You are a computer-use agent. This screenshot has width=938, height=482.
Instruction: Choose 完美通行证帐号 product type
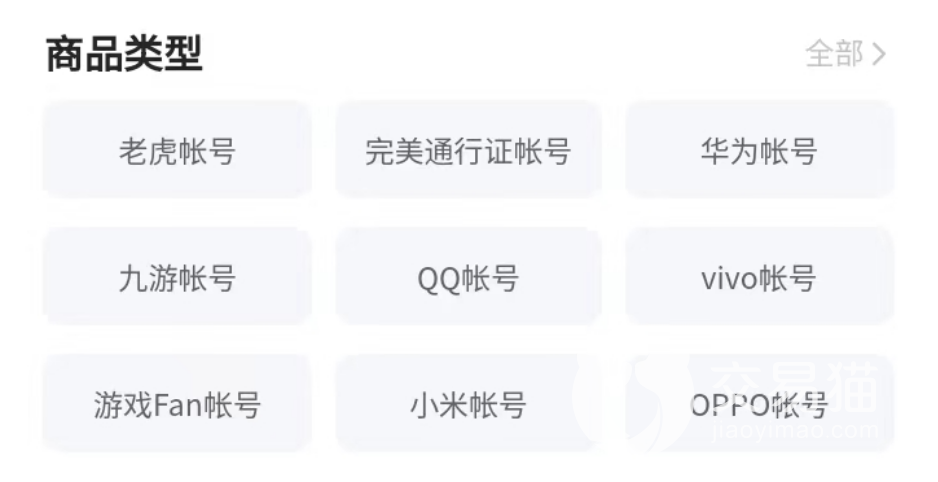tap(468, 150)
